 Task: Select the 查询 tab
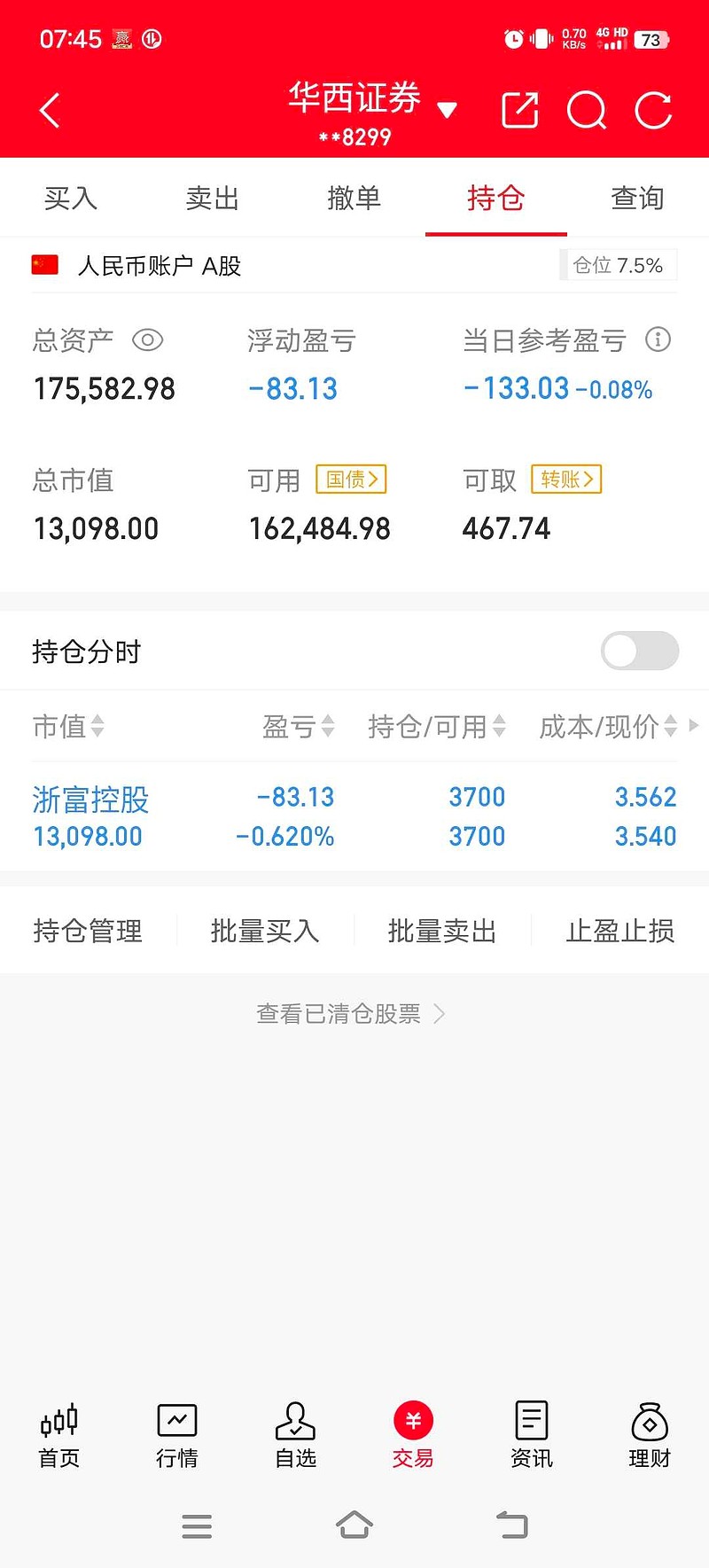(x=638, y=198)
